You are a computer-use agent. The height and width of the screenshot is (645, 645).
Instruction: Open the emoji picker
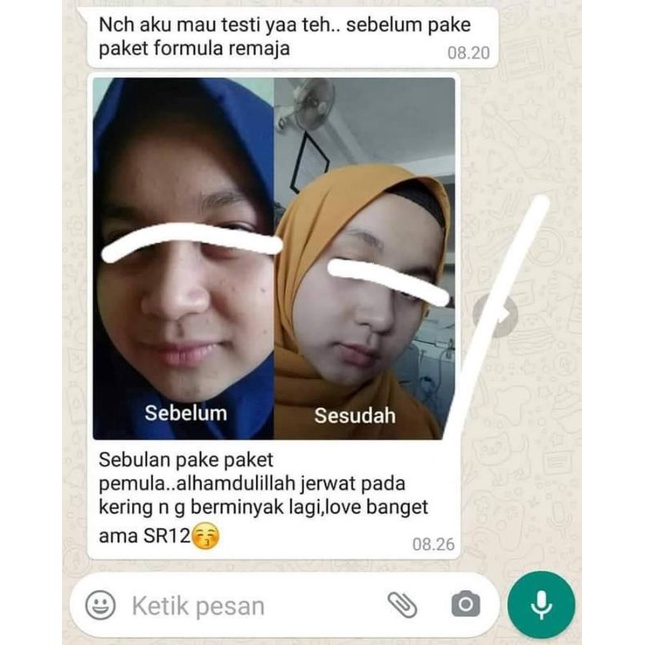(100, 605)
